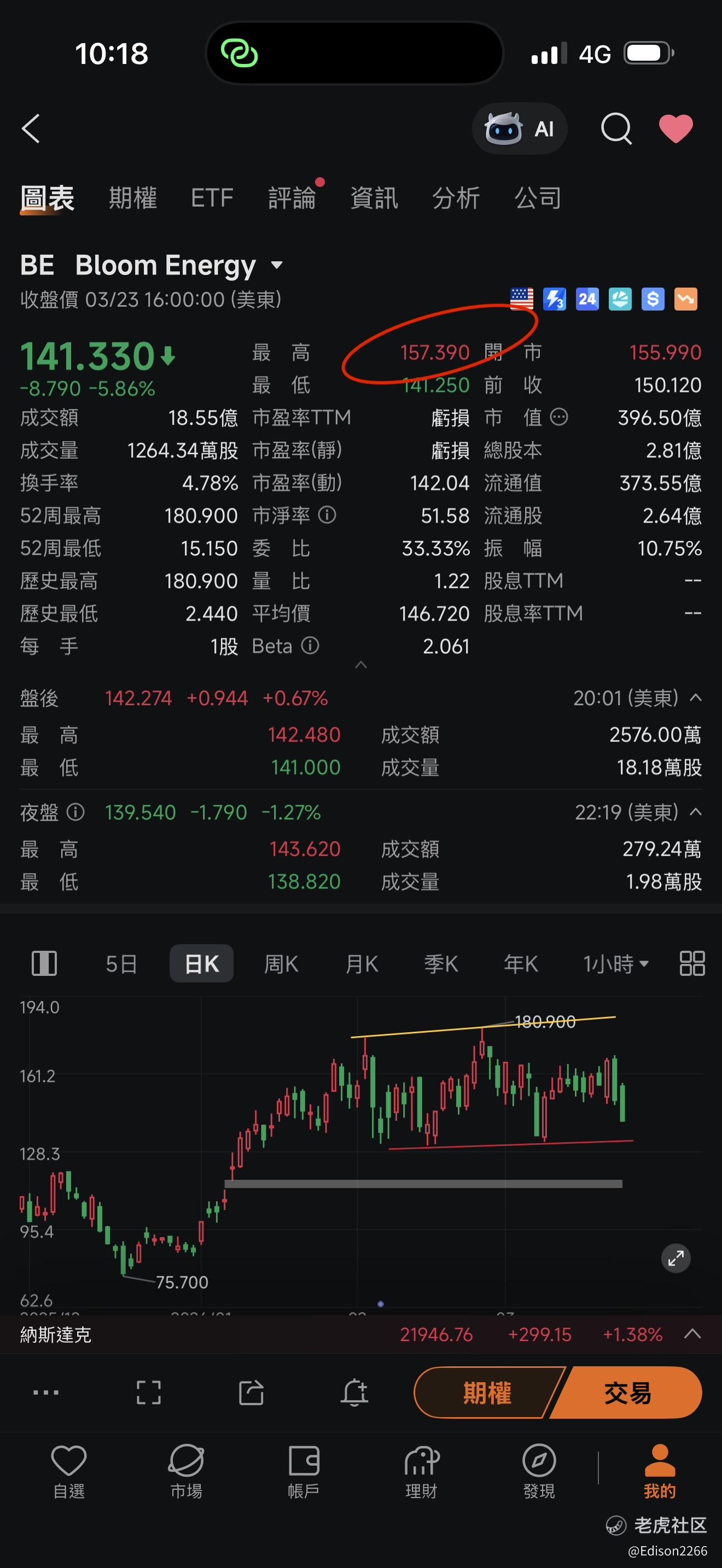Expand the Bloom Energy stock dropdown
The height and width of the screenshot is (1568, 722).
[276, 265]
